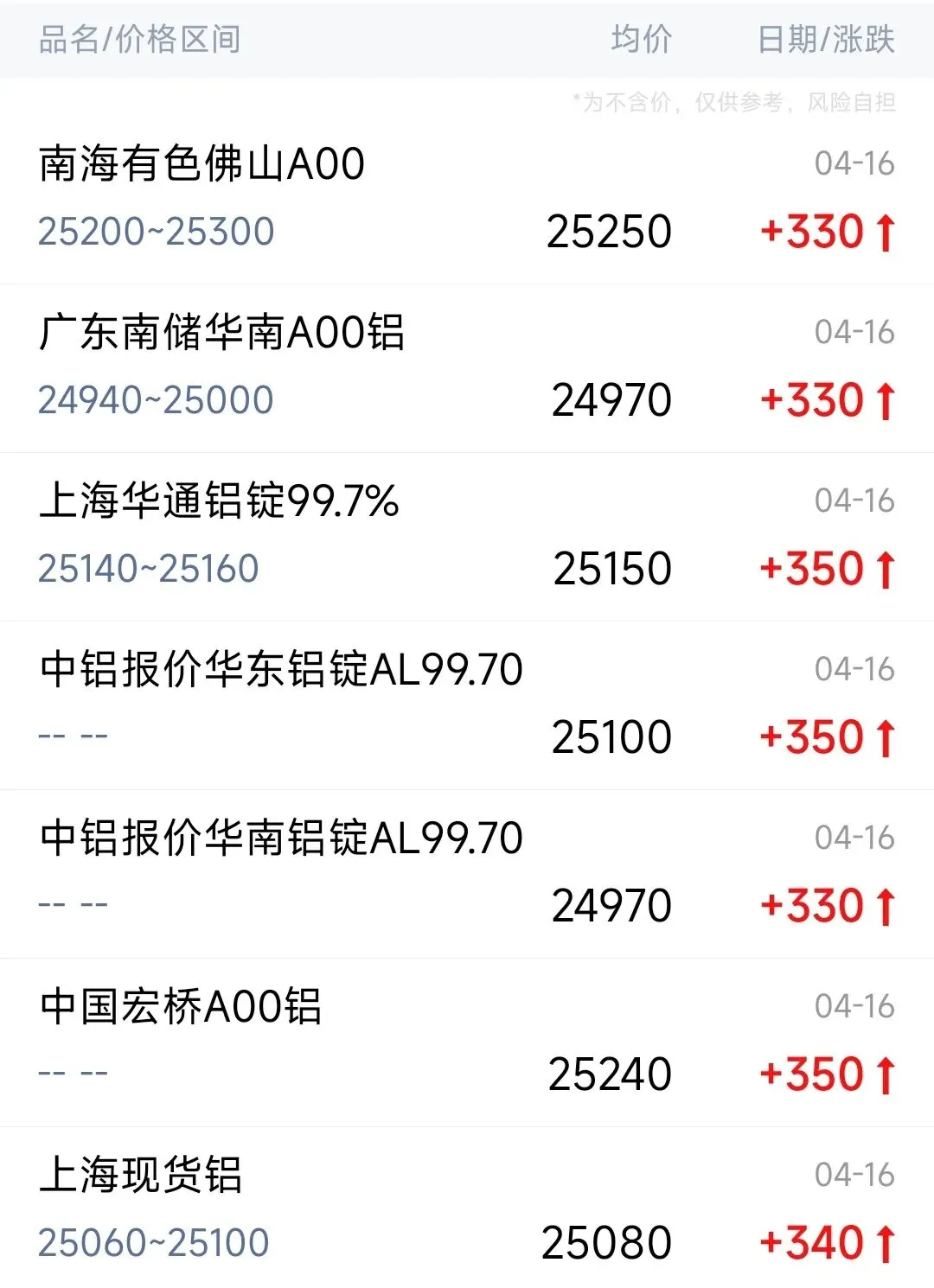Open the 上海现货铝 price row
This screenshot has height=1288, width=934.
click(467, 1208)
